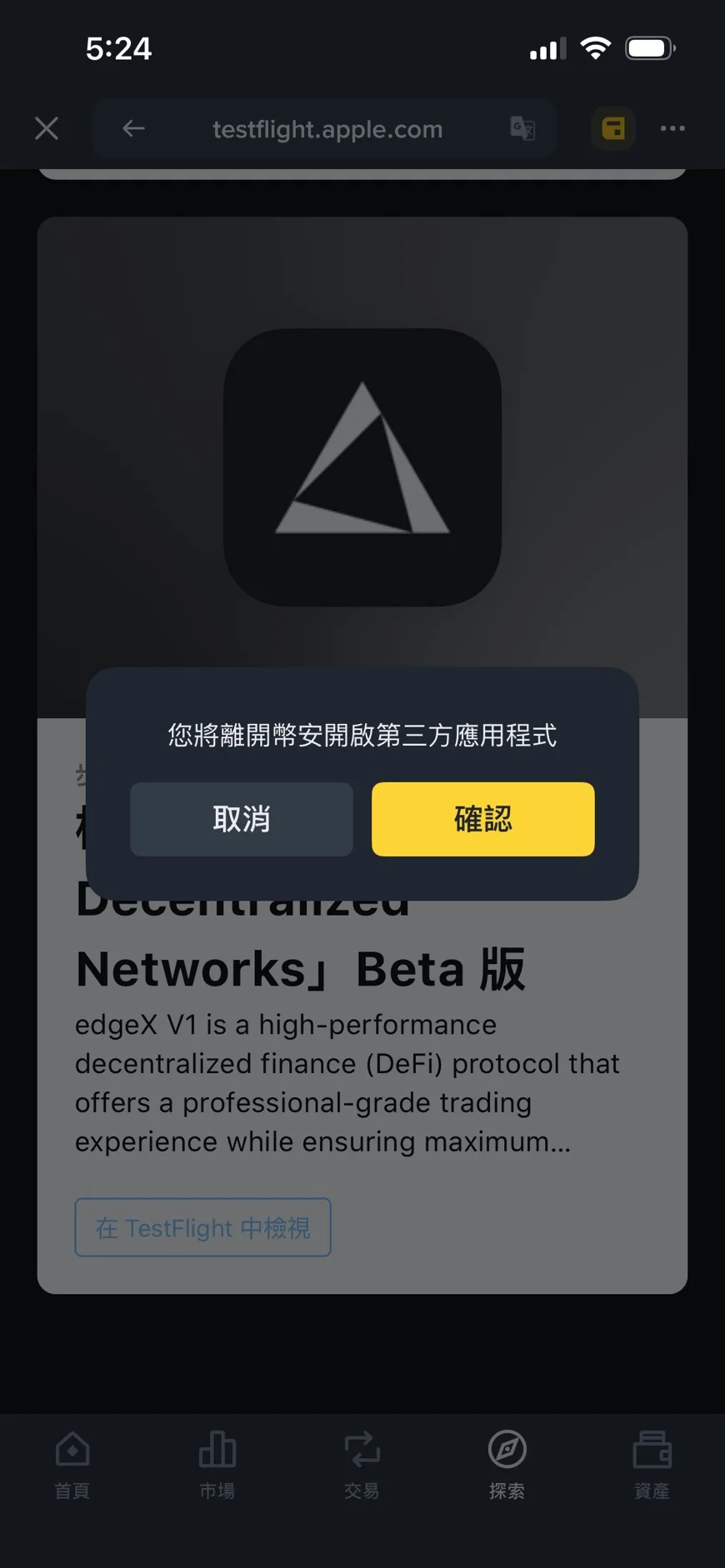
Task: Tap the edgeX app triangle icon
Action: [362, 467]
